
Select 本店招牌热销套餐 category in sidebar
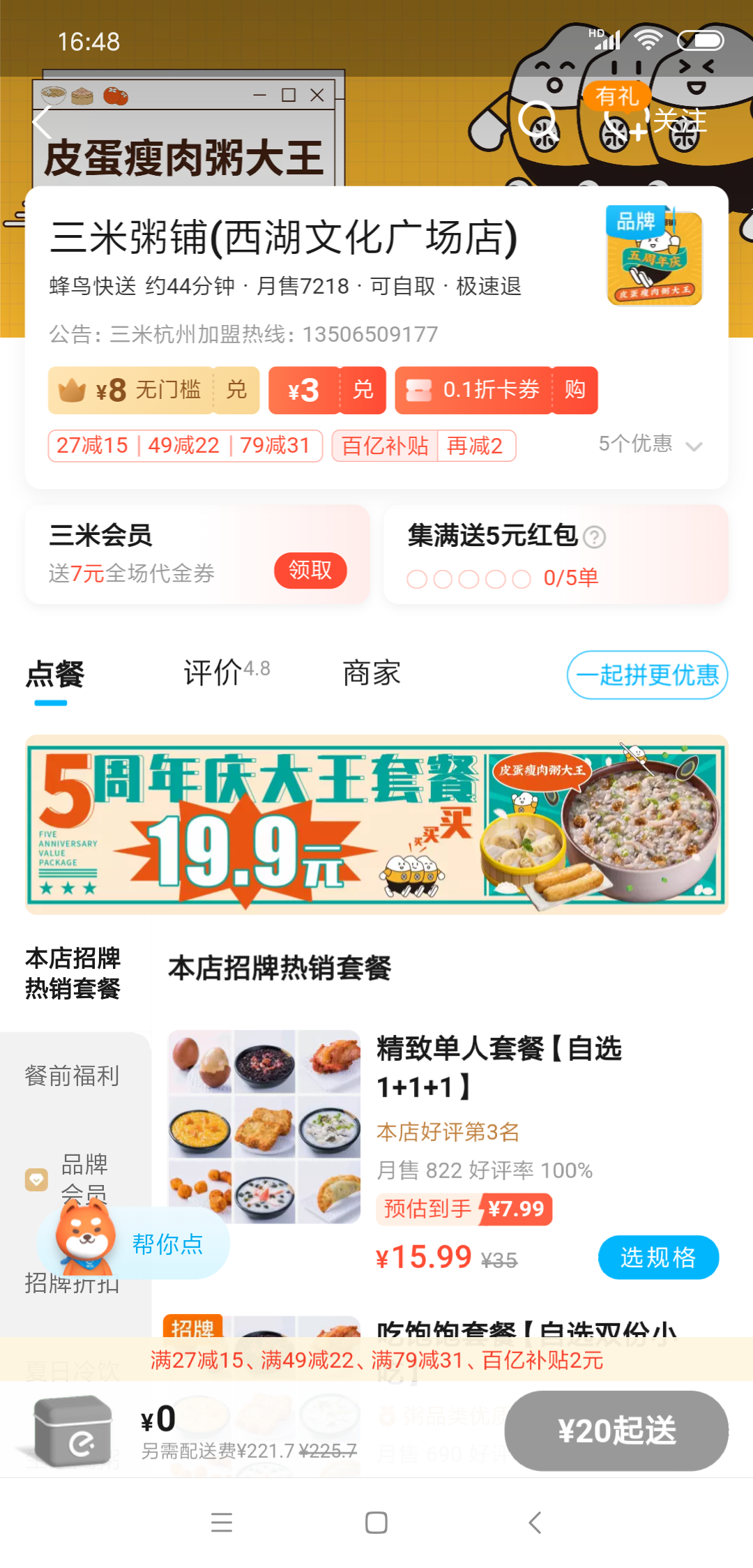(x=73, y=973)
